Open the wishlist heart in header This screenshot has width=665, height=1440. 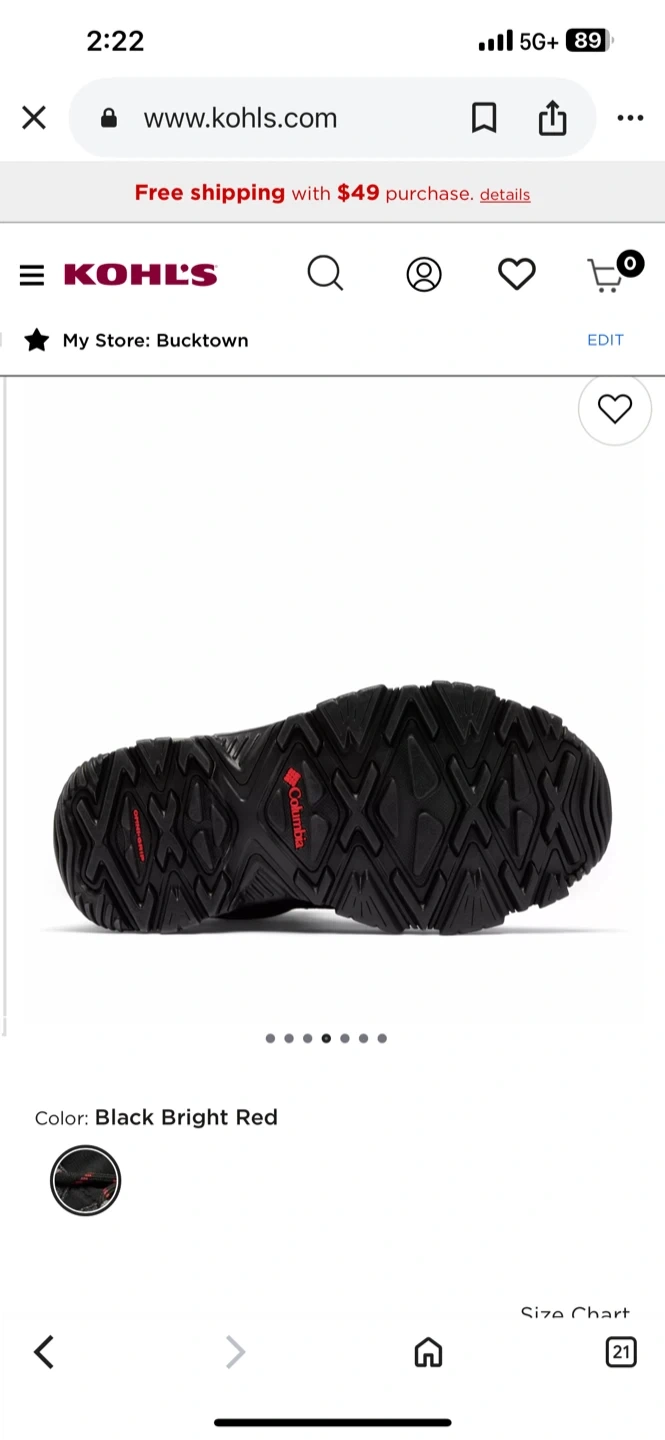point(517,274)
